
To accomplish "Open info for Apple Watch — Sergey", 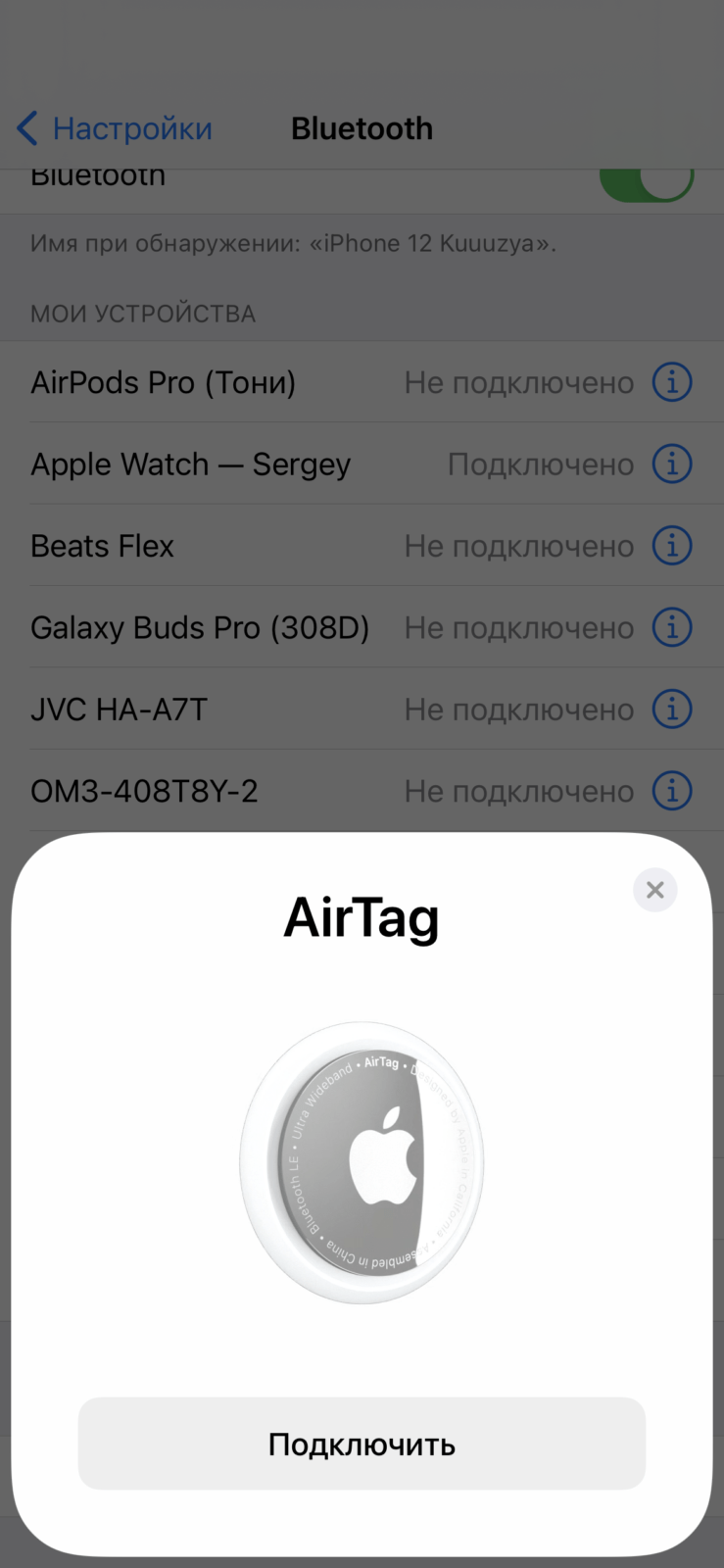I will point(672,464).
